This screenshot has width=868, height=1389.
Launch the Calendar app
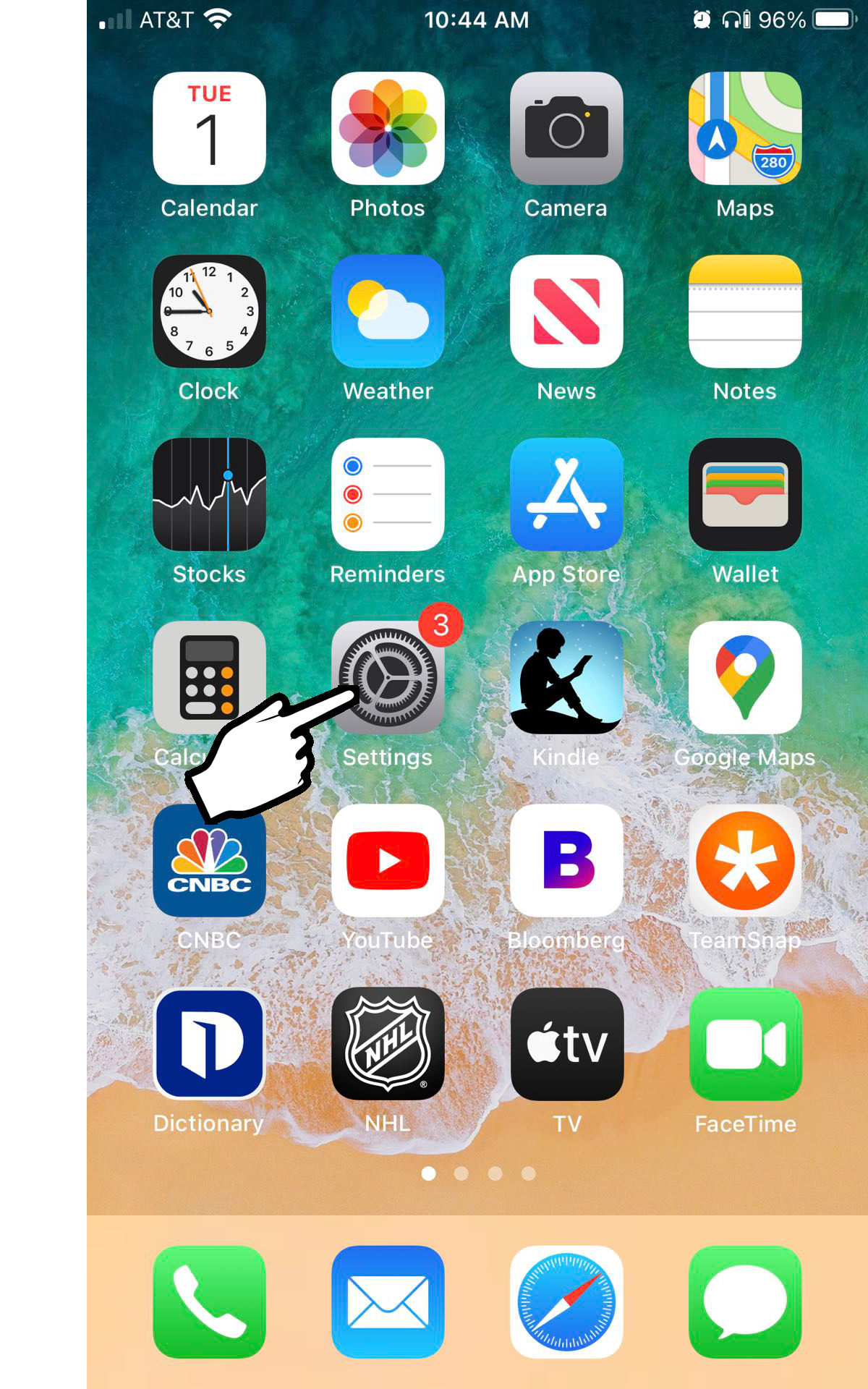pyautogui.click(x=209, y=128)
